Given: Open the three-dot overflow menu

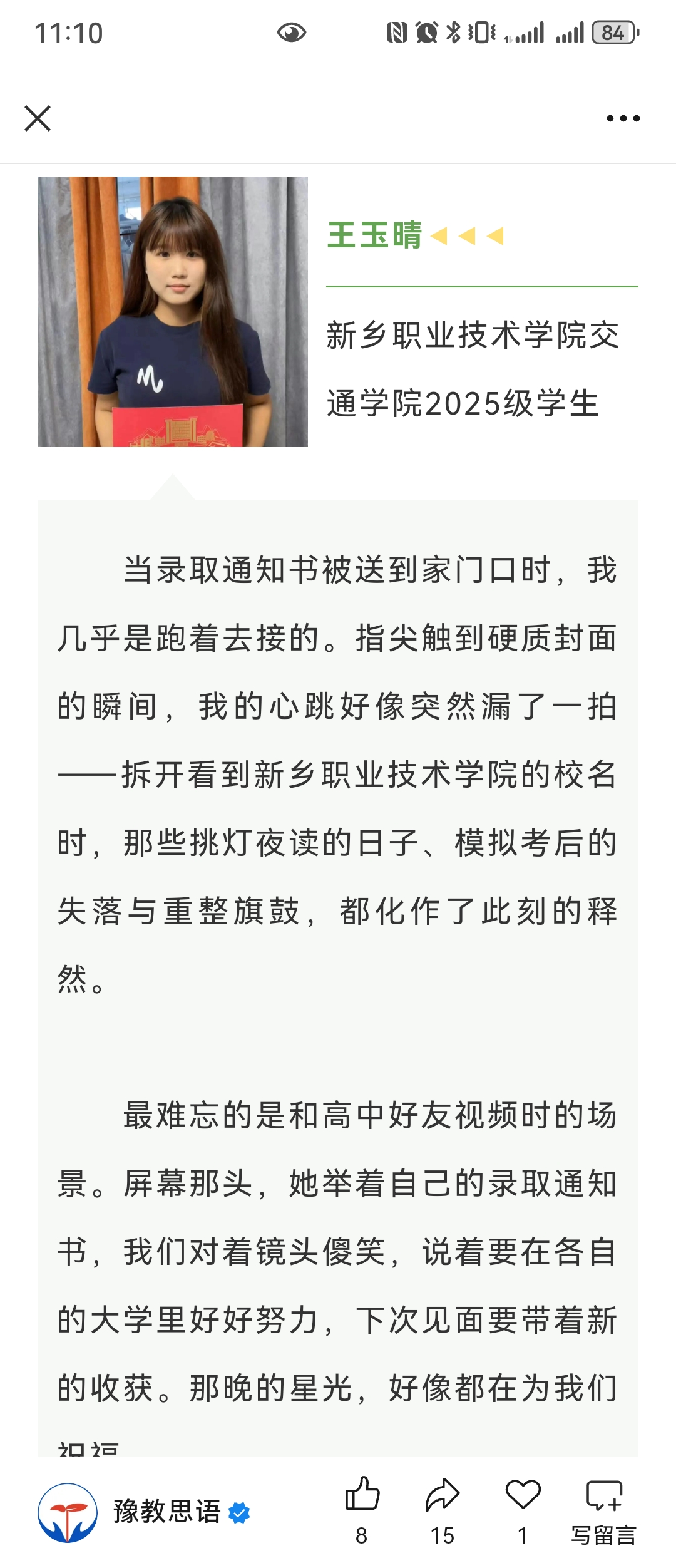Looking at the screenshot, I should coord(623,118).
